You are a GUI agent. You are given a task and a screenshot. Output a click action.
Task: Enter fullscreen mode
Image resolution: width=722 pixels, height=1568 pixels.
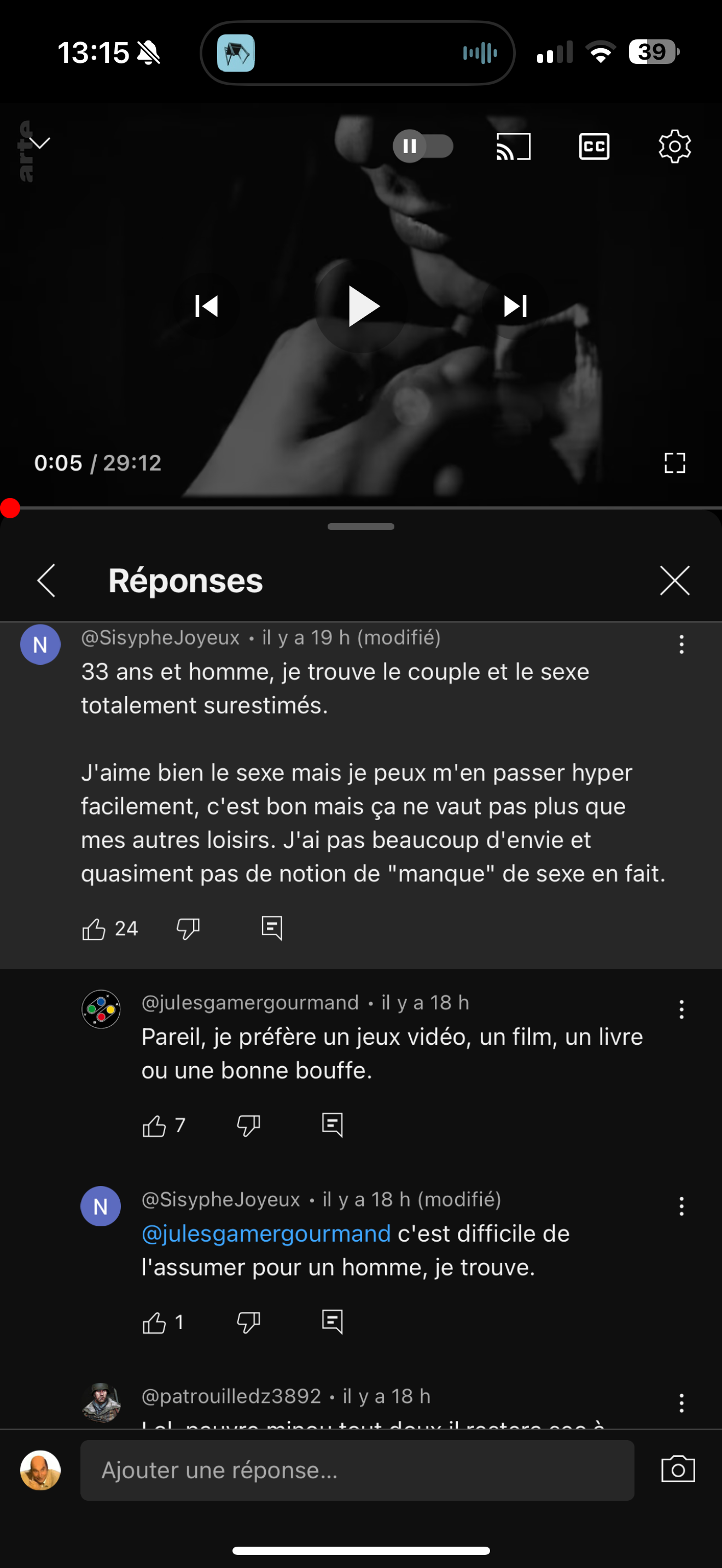[x=674, y=463]
